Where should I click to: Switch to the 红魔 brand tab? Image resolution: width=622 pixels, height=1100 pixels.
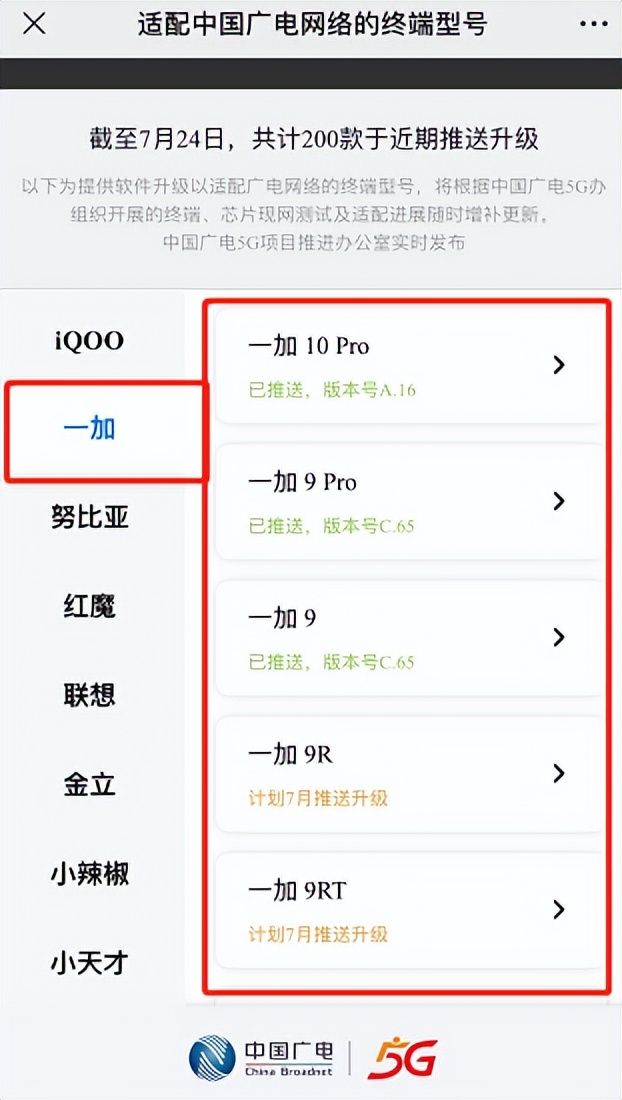click(90, 606)
